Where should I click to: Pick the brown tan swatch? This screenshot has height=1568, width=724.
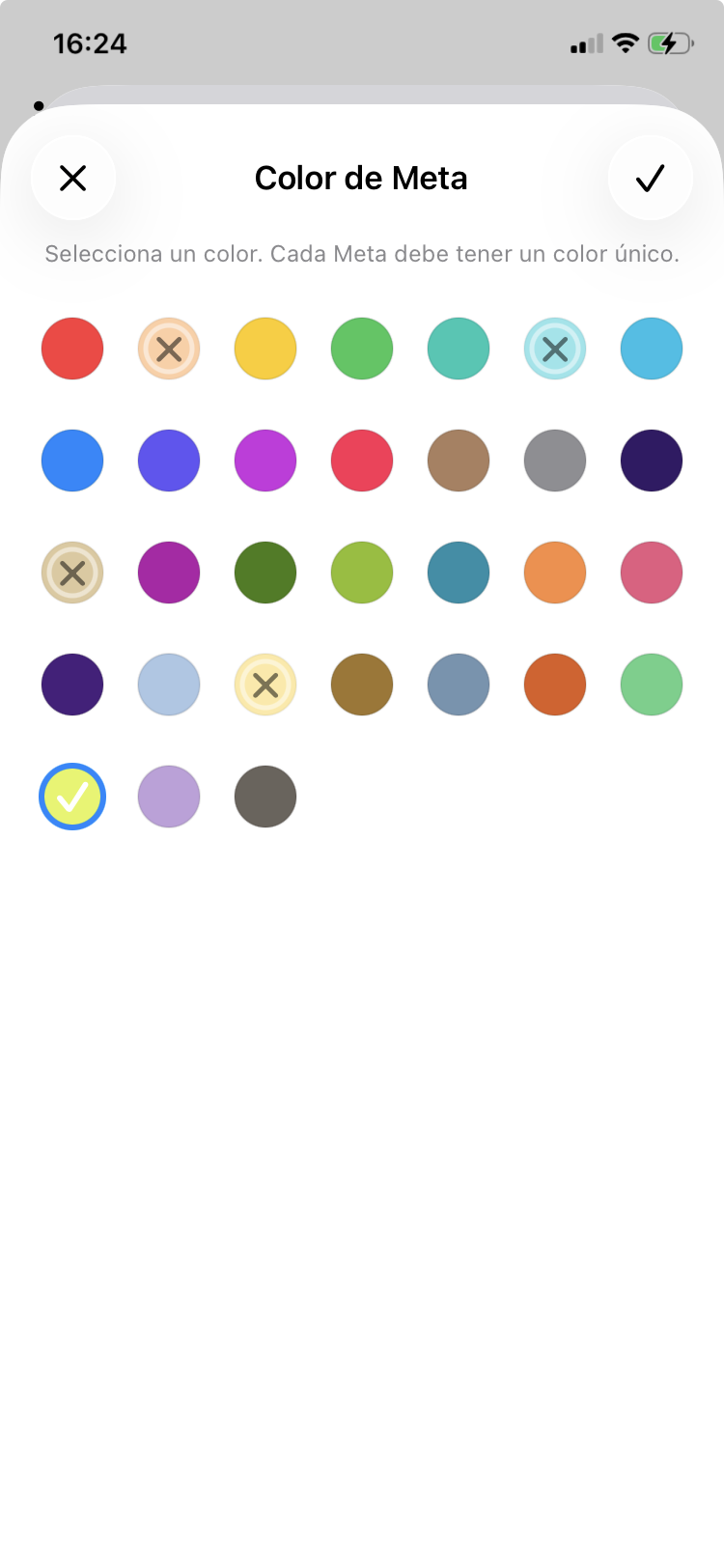click(459, 461)
